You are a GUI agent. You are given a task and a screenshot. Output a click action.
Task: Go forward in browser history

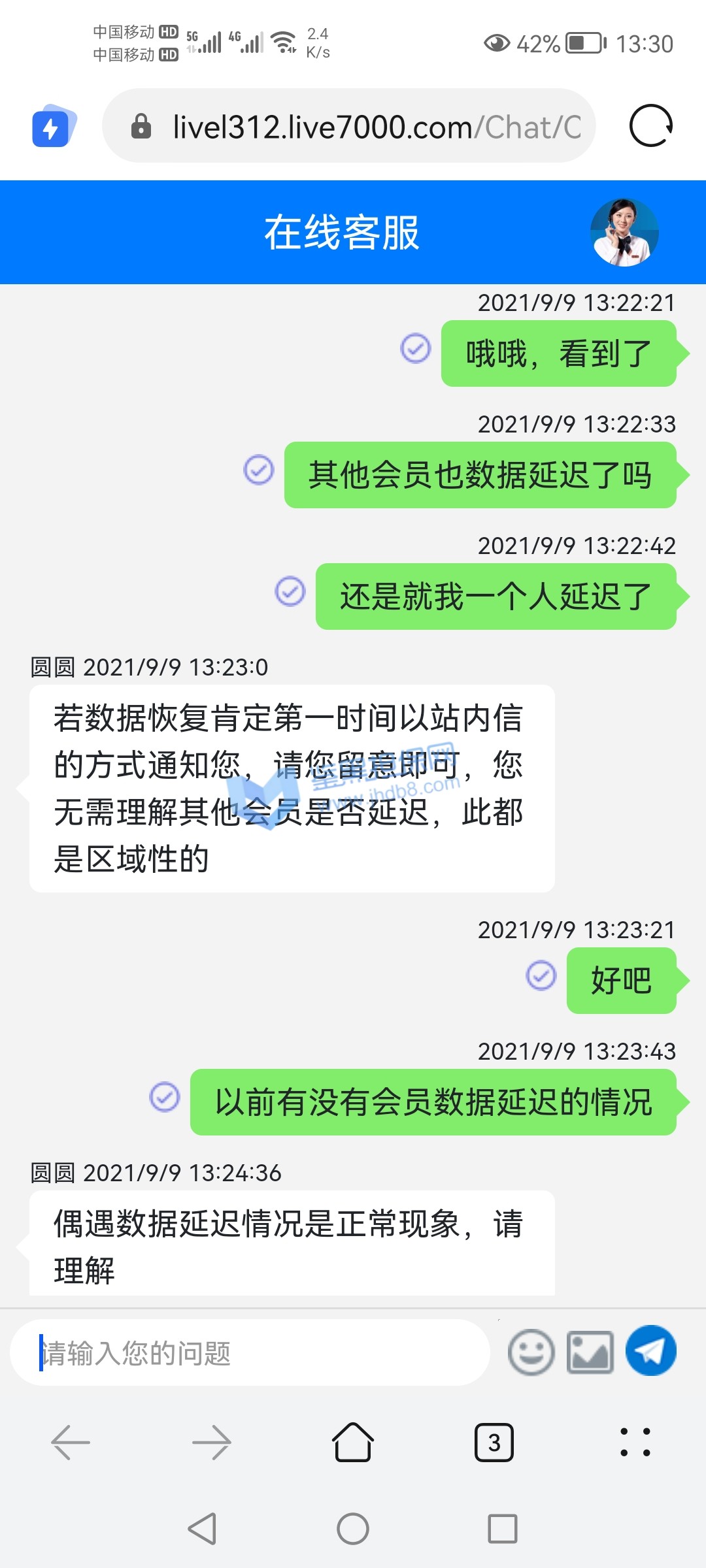(212, 1442)
